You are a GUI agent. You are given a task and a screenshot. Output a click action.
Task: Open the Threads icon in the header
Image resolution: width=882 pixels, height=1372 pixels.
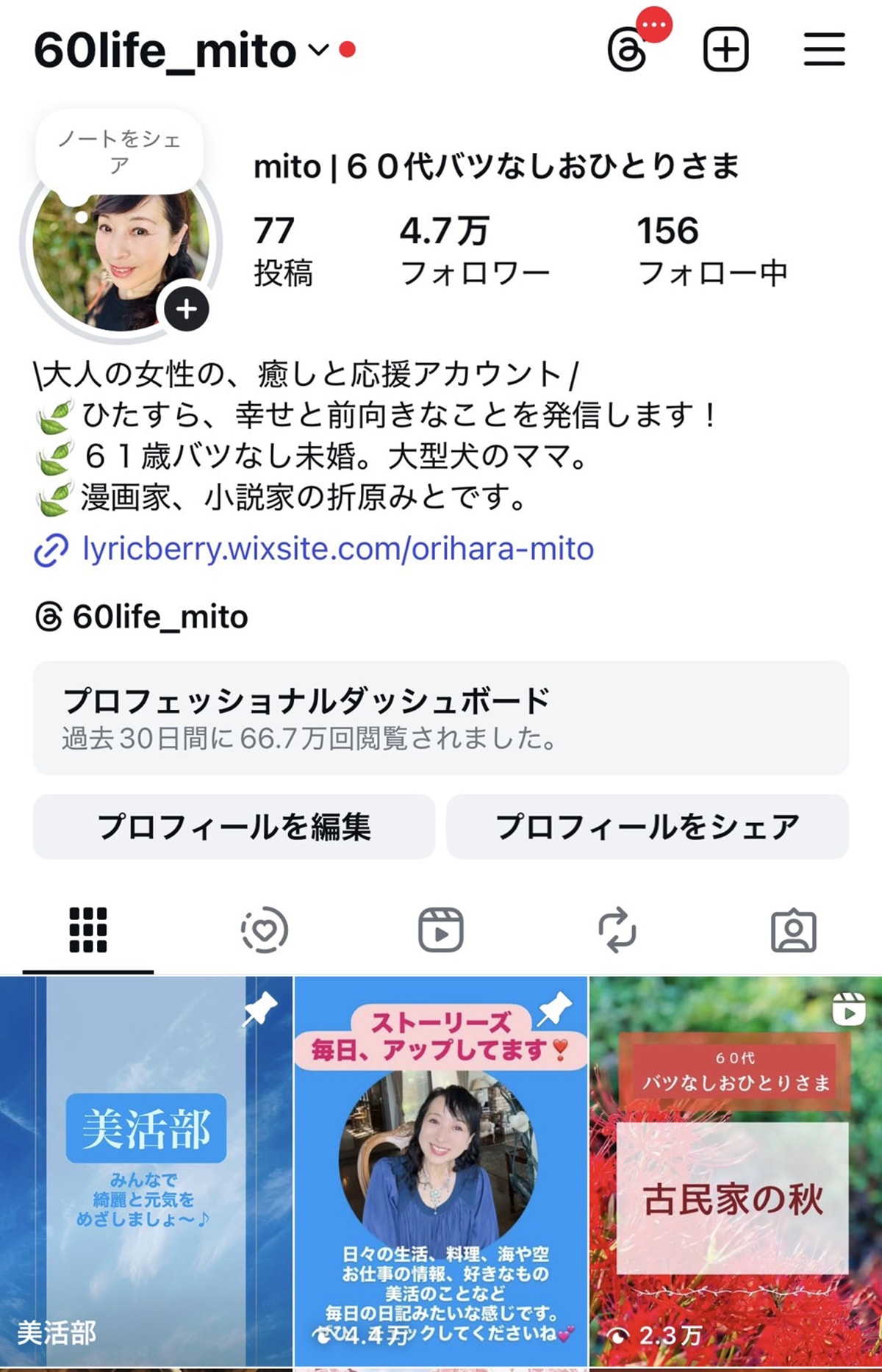[627, 50]
